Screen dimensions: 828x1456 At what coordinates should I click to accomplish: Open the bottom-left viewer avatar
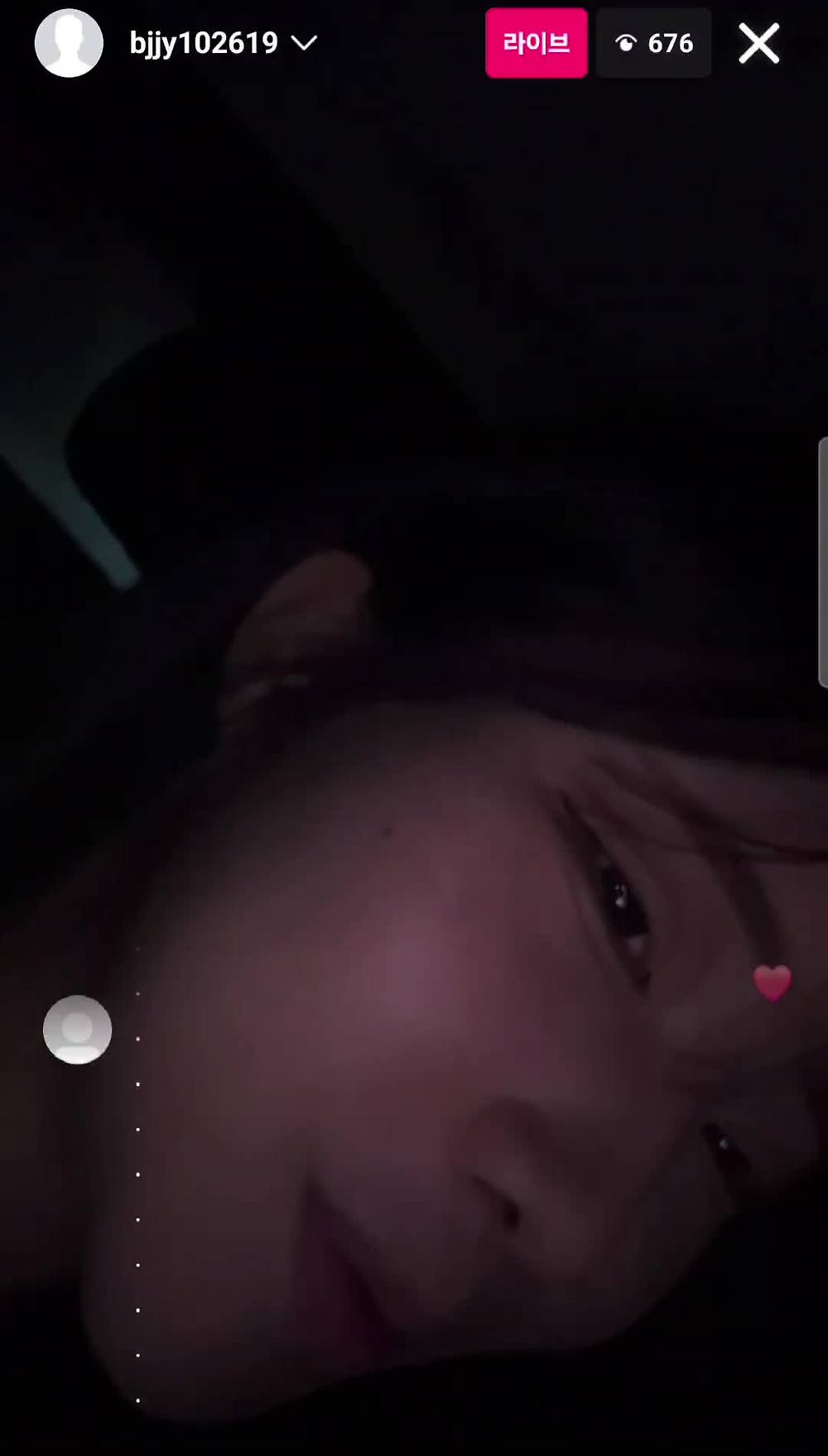pos(77,1029)
